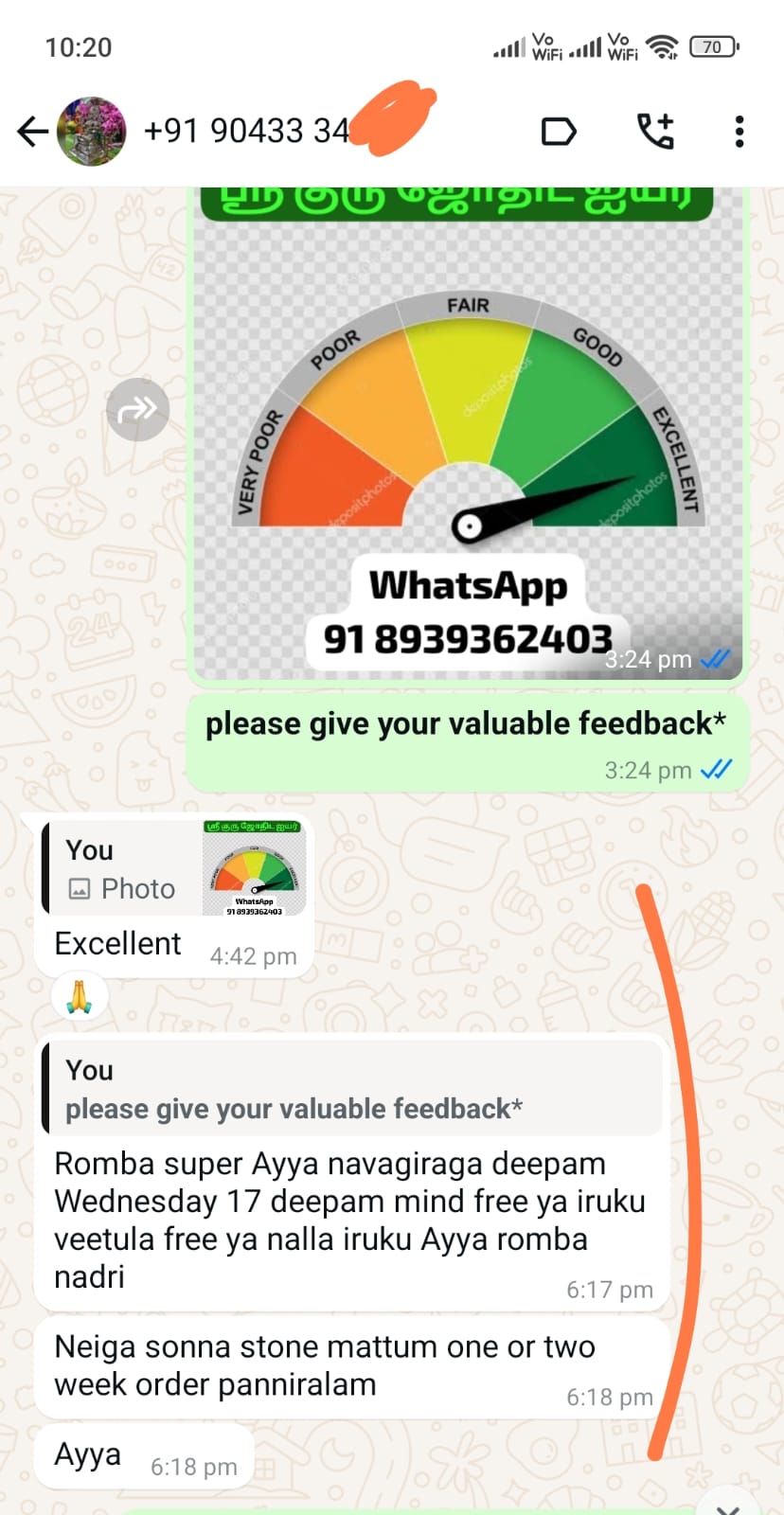Forward the feedback meter photo
The image size is (784, 1515).
coord(138,409)
